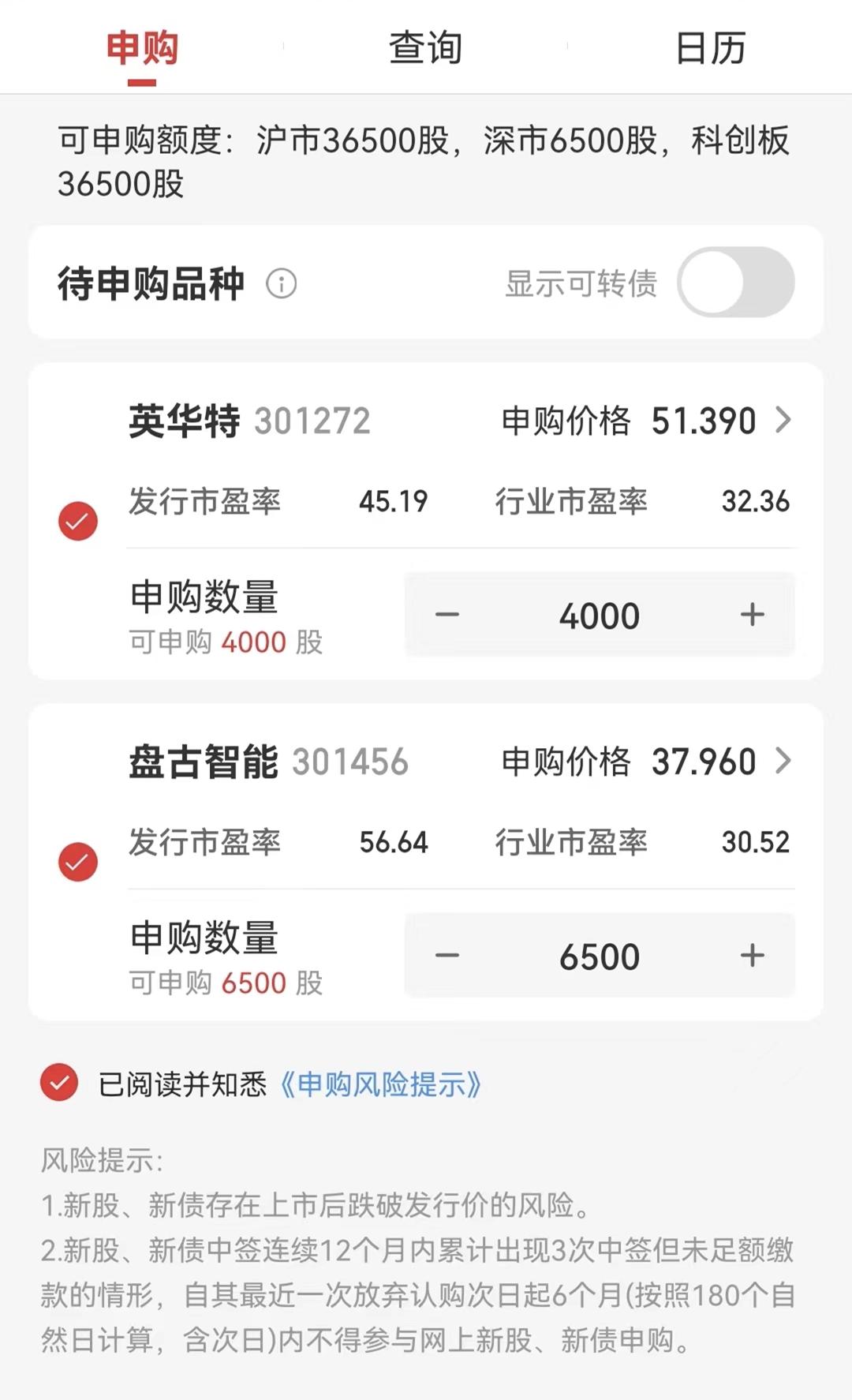The image size is (852, 1400).
Task: Edit the 盘古智能 quantity field showing 6500
Action: pos(600,956)
